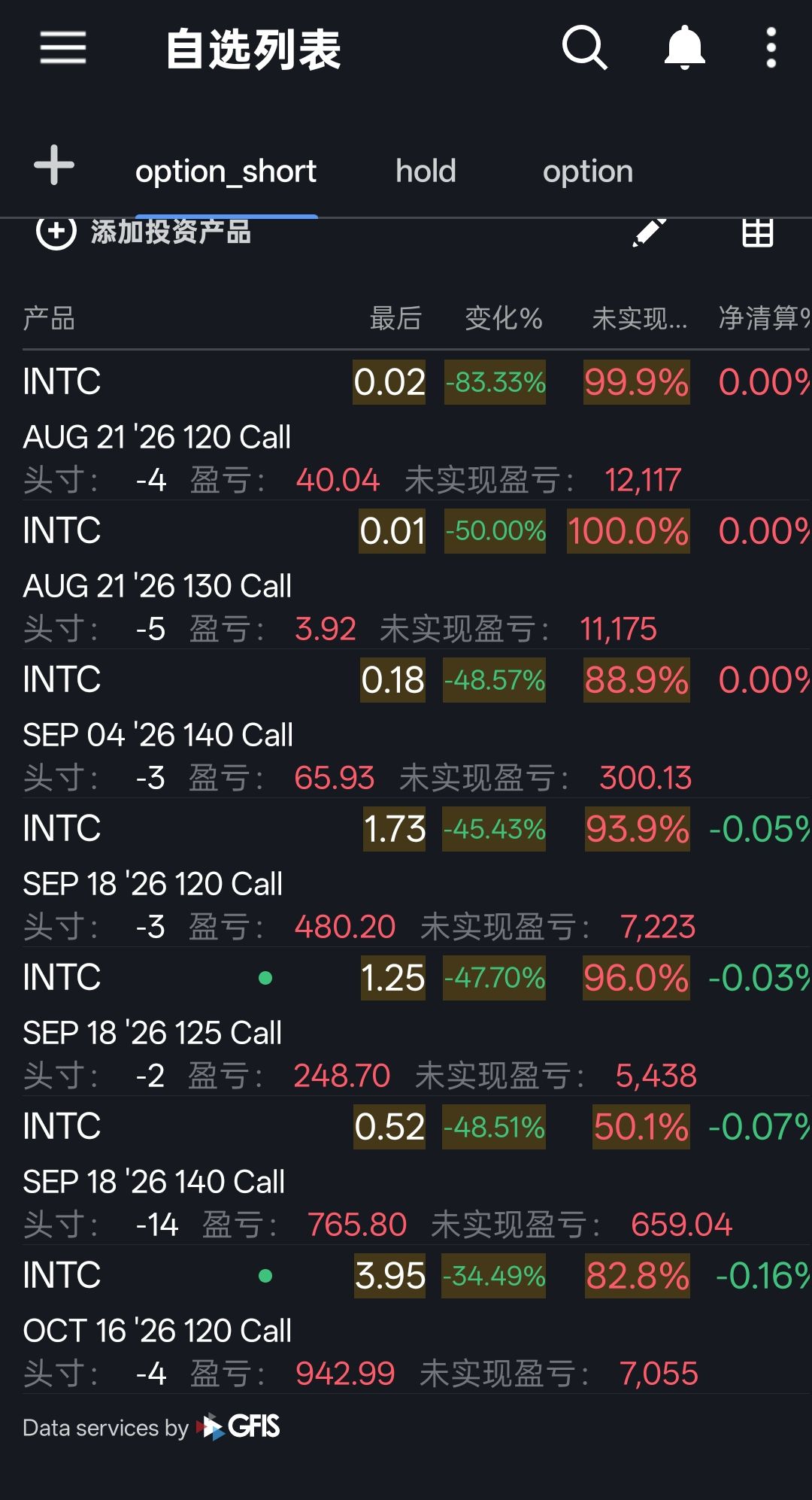Screen dimensions: 812x1500
Task: Open the search magnifier
Action: tap(584, 48)
